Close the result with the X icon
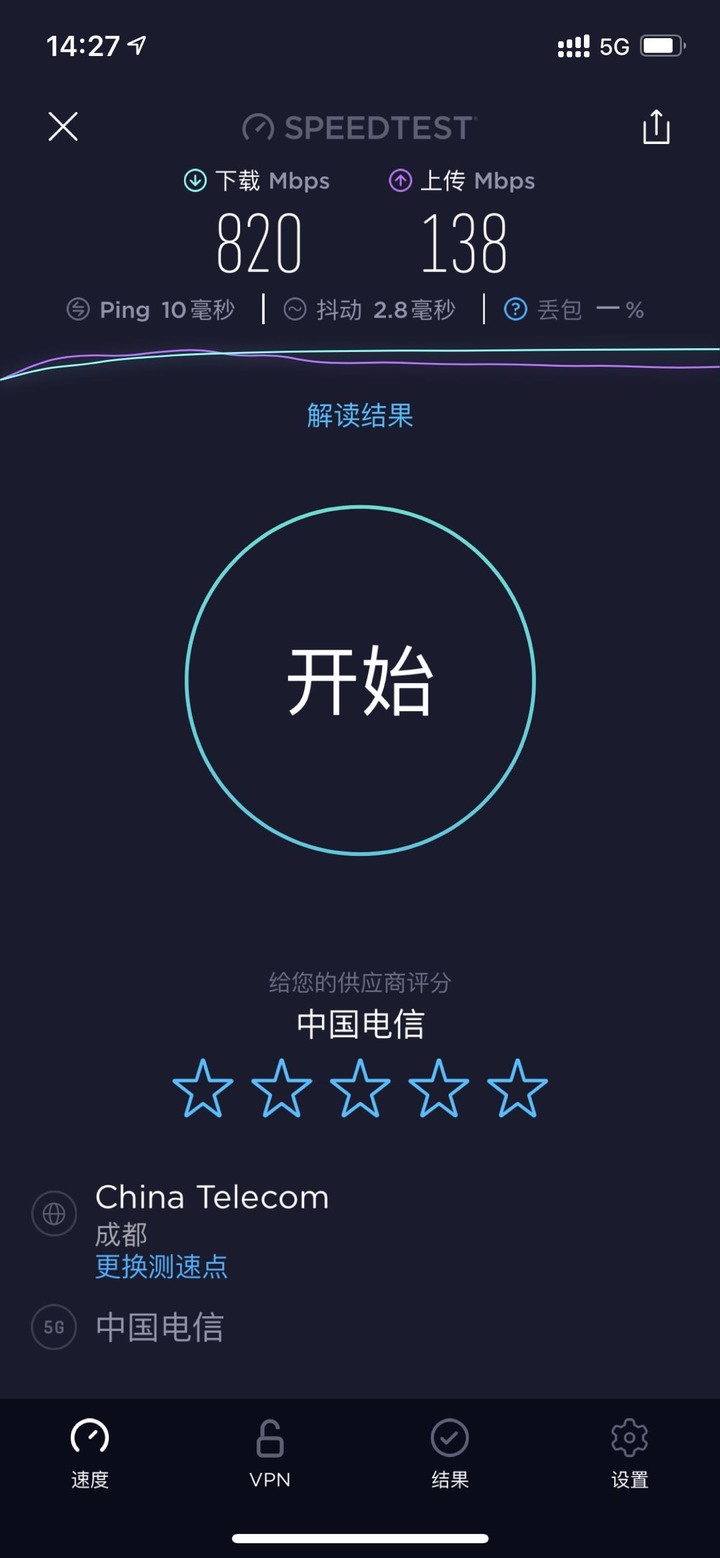Screen dimensions: 720x1558 tap(63, 127)
